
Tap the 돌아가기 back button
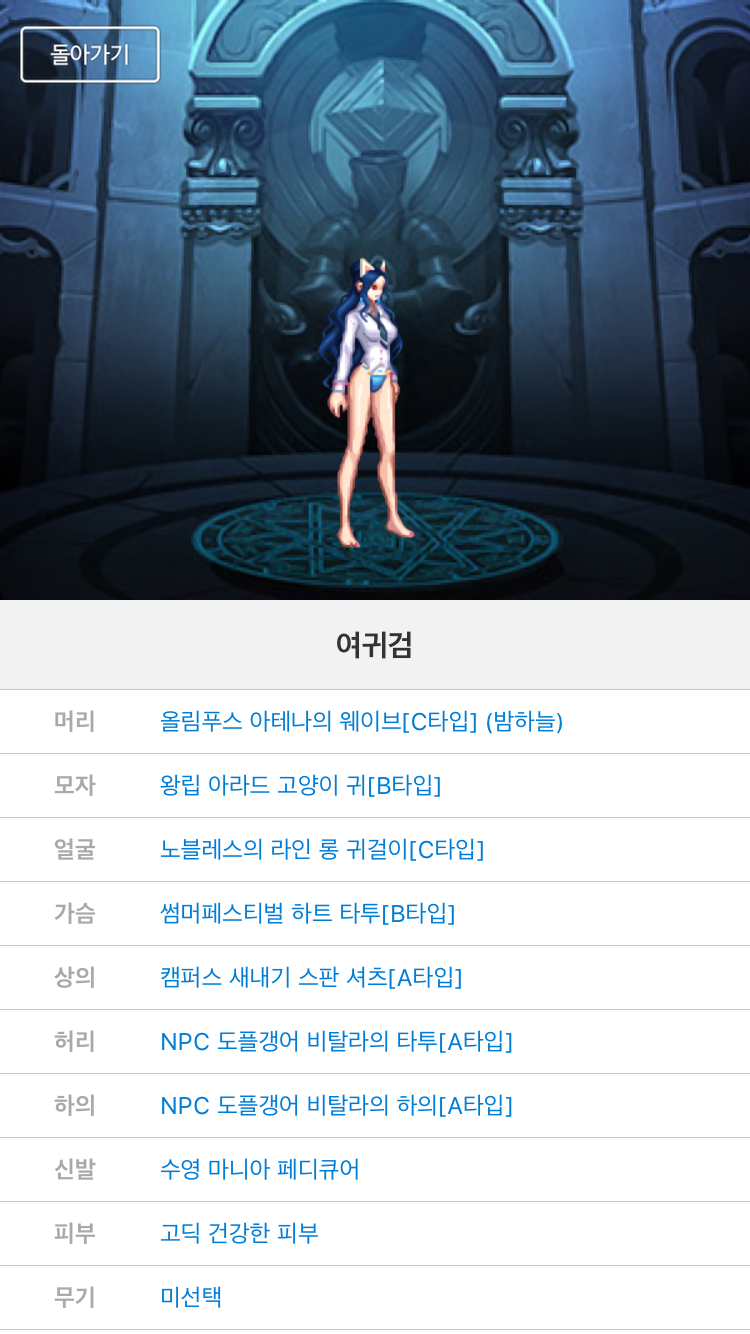(90, 54)
